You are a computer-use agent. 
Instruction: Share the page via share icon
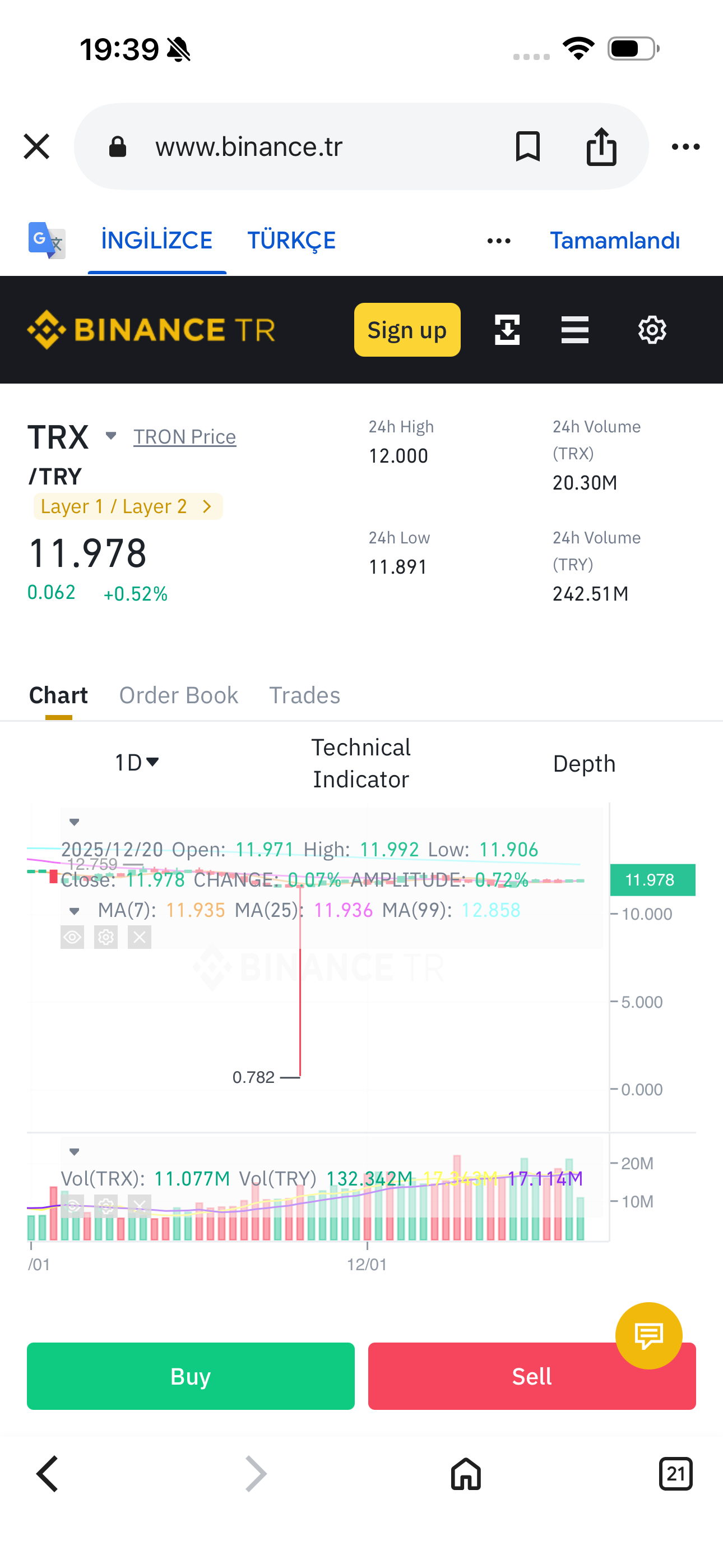[601, 147]
